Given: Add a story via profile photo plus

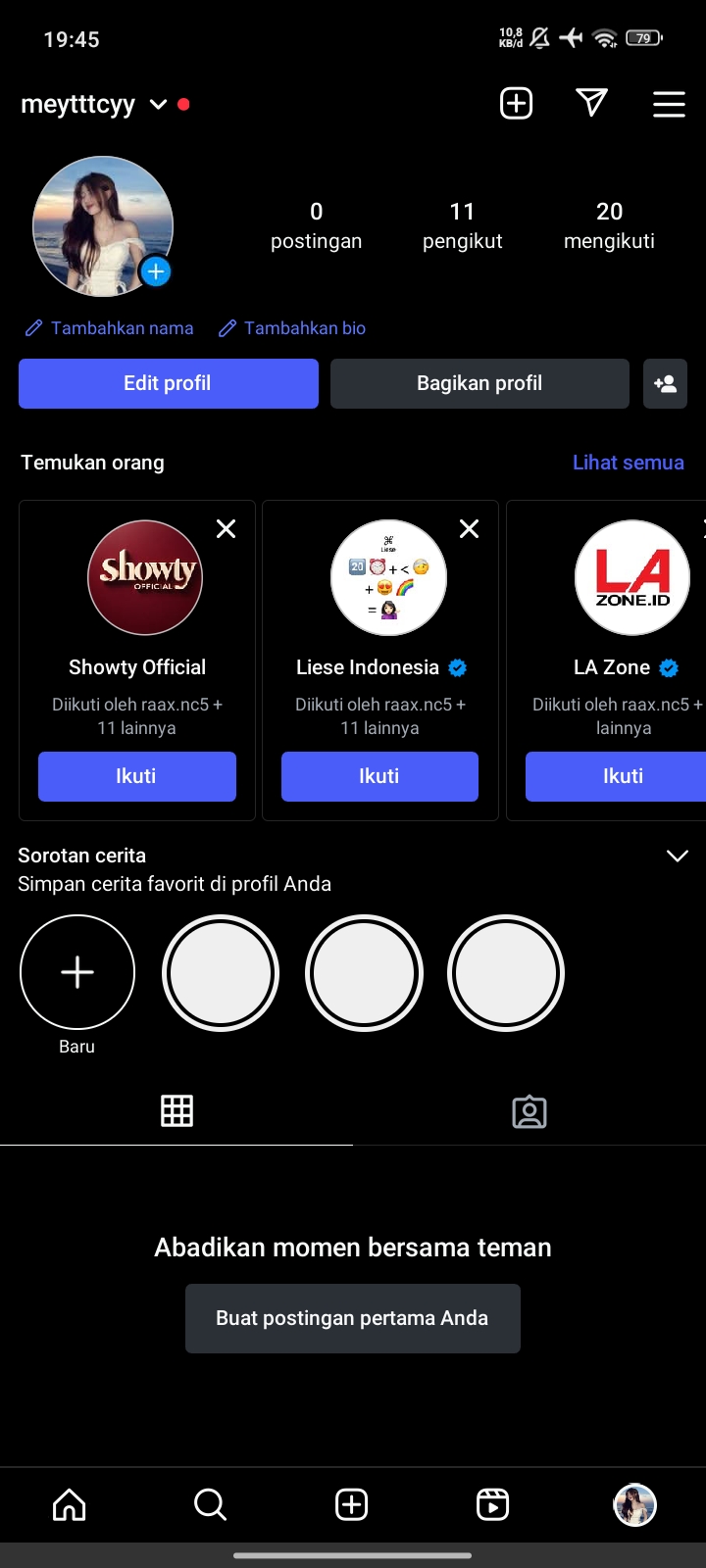Looking at the screenshot, I should [156, 271].
